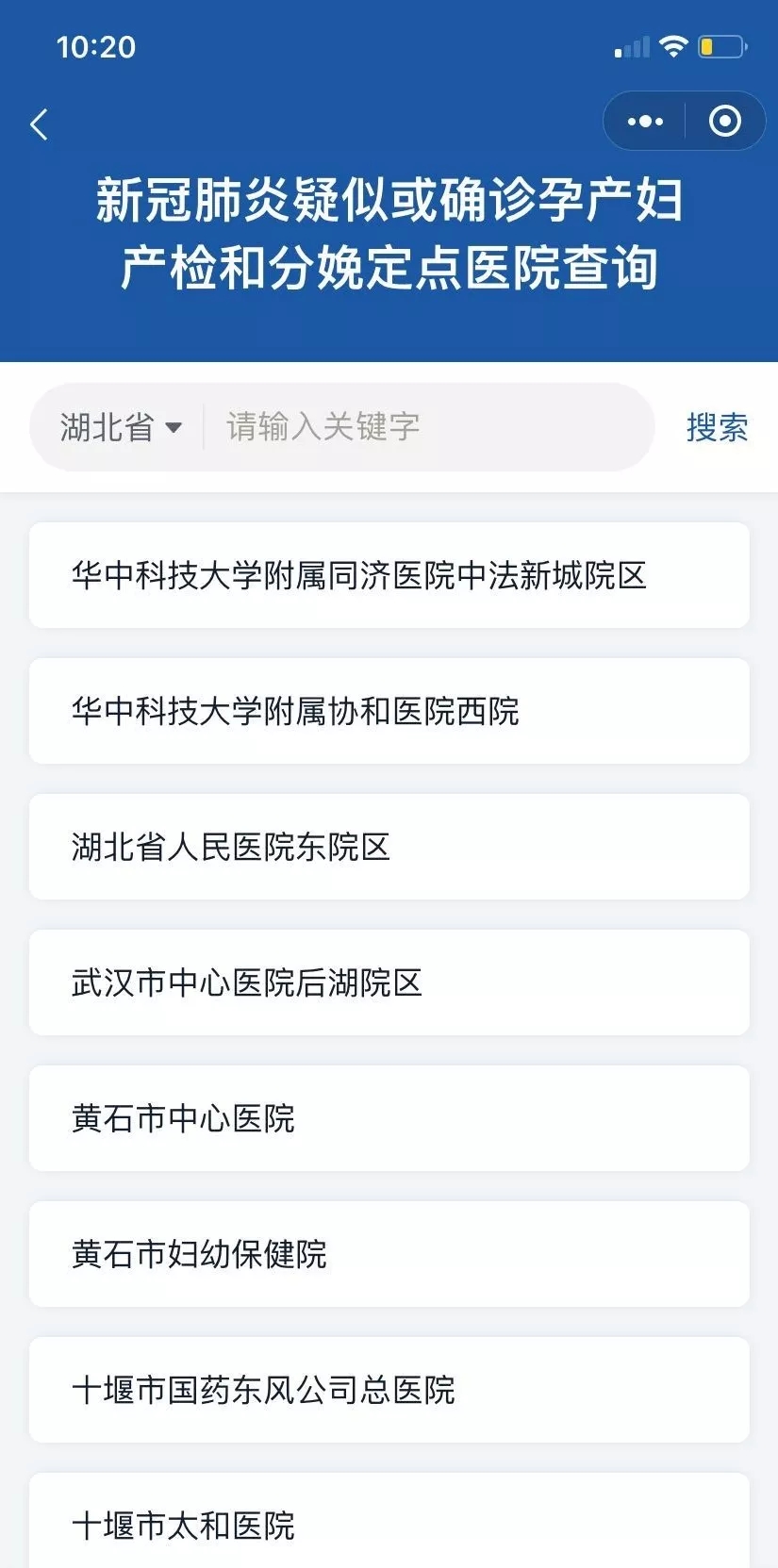View 武汉市中心医院后湖院区 details
This screenshot has width=778, height=1568.
coord(389,982)
